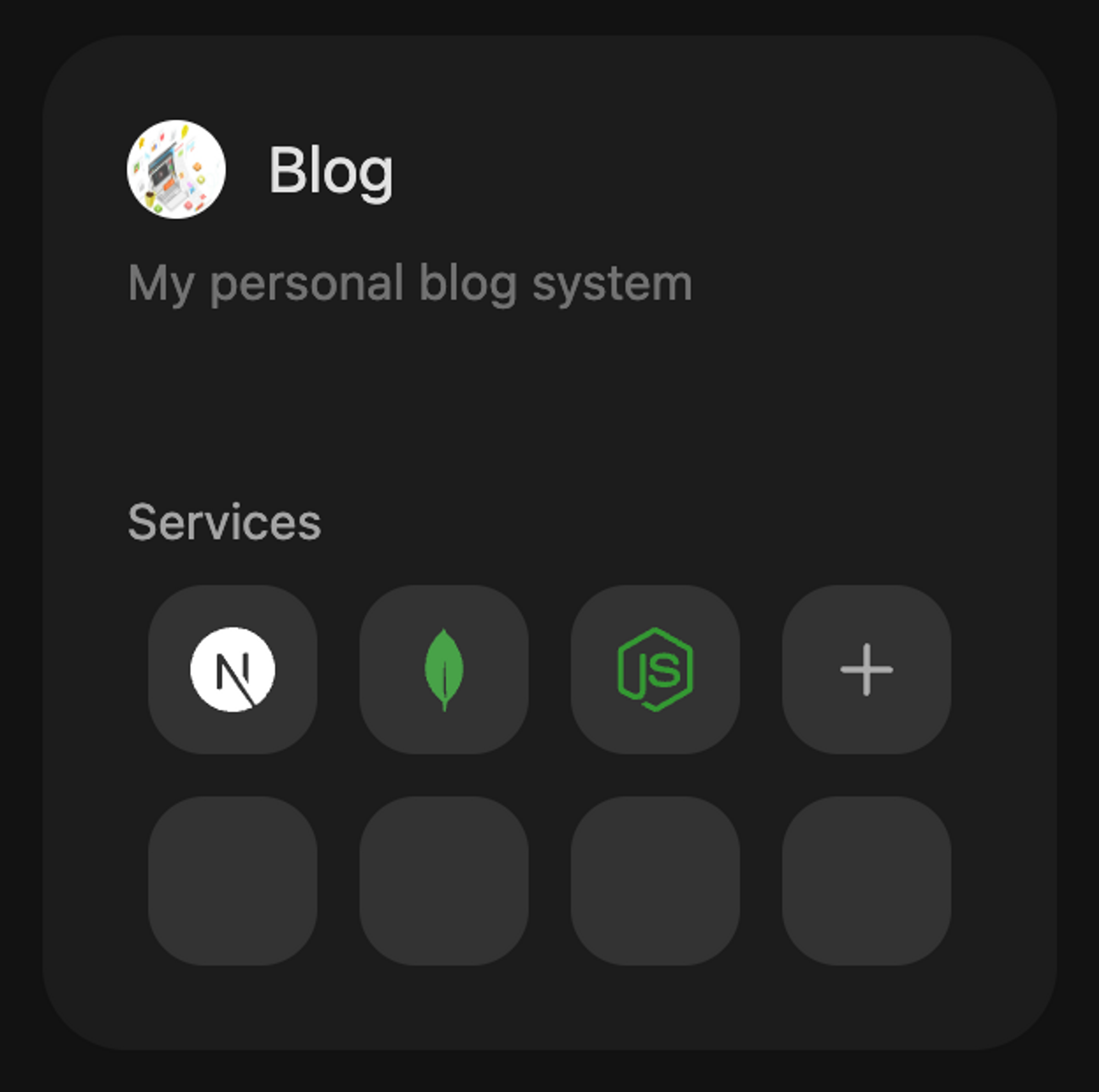
Task: Open the Node.js service tile
Action: tap(656, 669)
